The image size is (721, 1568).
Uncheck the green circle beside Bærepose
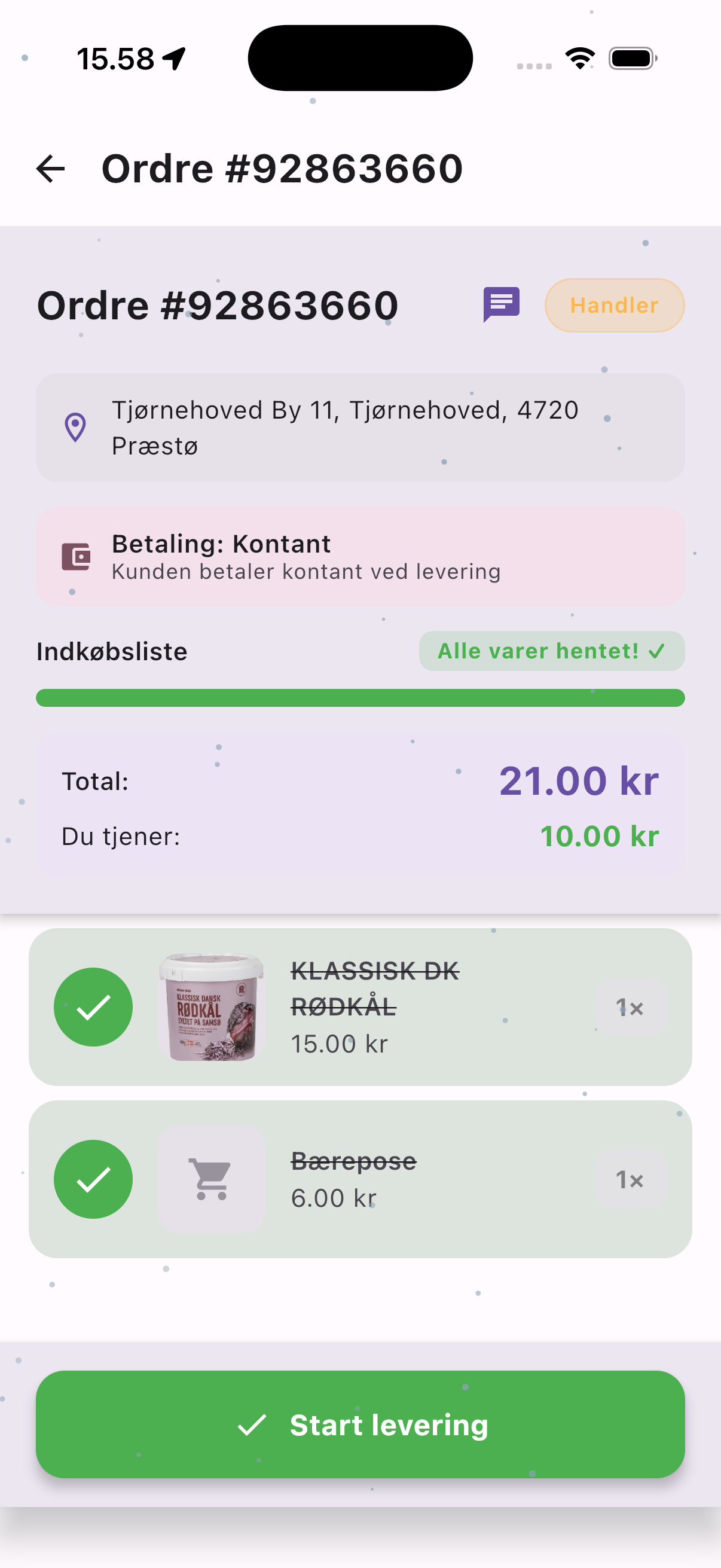tap(93, 1179)
